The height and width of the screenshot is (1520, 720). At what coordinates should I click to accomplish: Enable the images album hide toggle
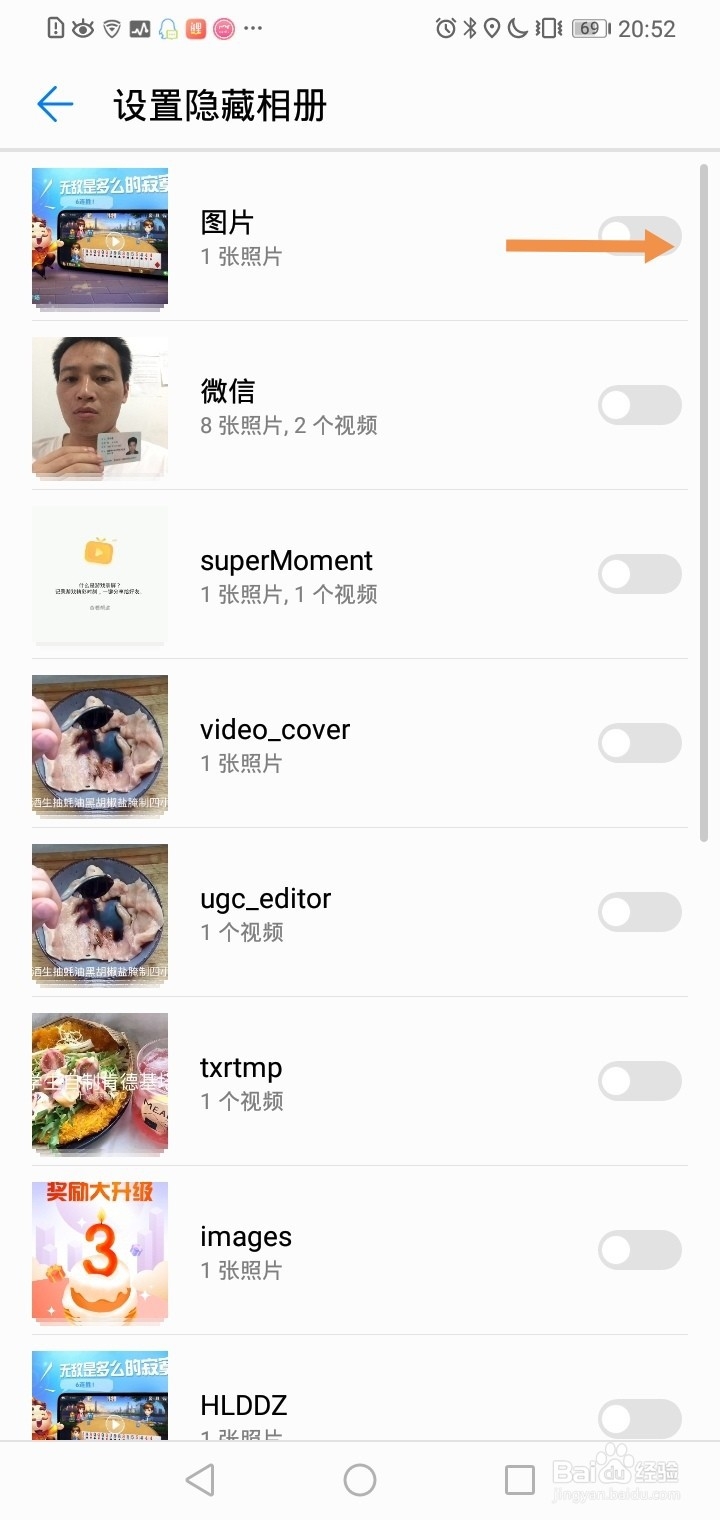click(639, 1250)
